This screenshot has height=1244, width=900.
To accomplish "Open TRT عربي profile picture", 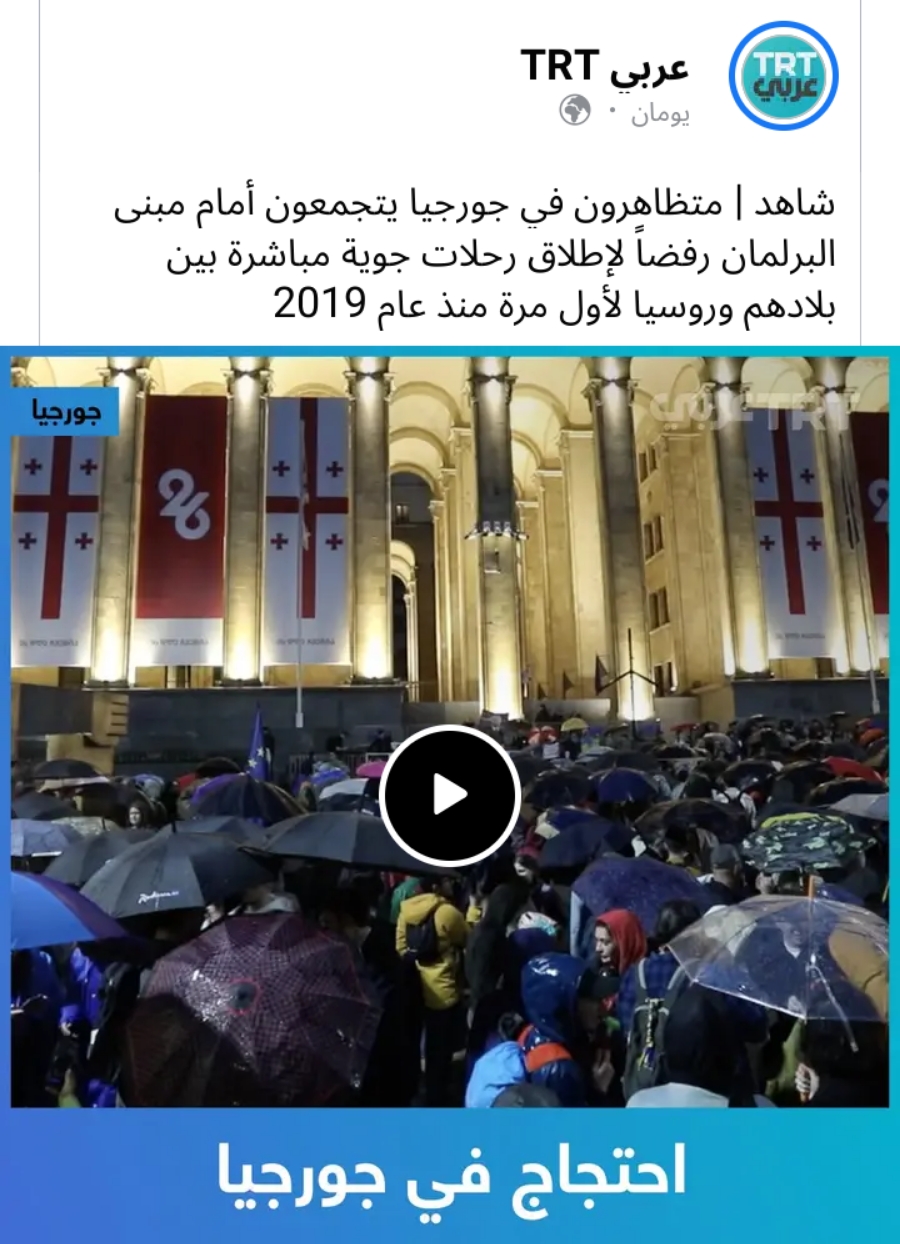I will [782, 76].
